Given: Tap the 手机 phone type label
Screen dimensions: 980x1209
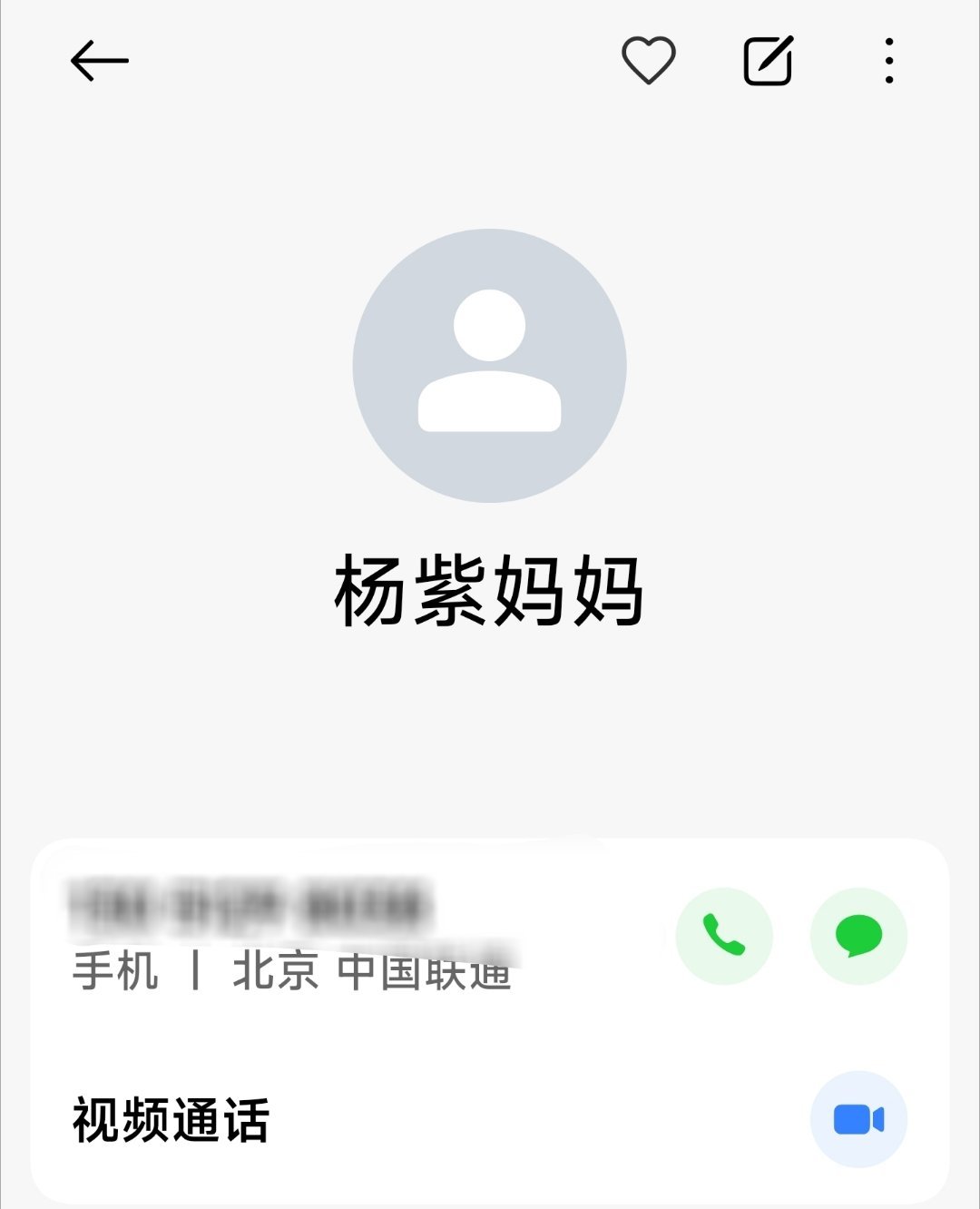Looking at the screenshot, I should (113, 969).
